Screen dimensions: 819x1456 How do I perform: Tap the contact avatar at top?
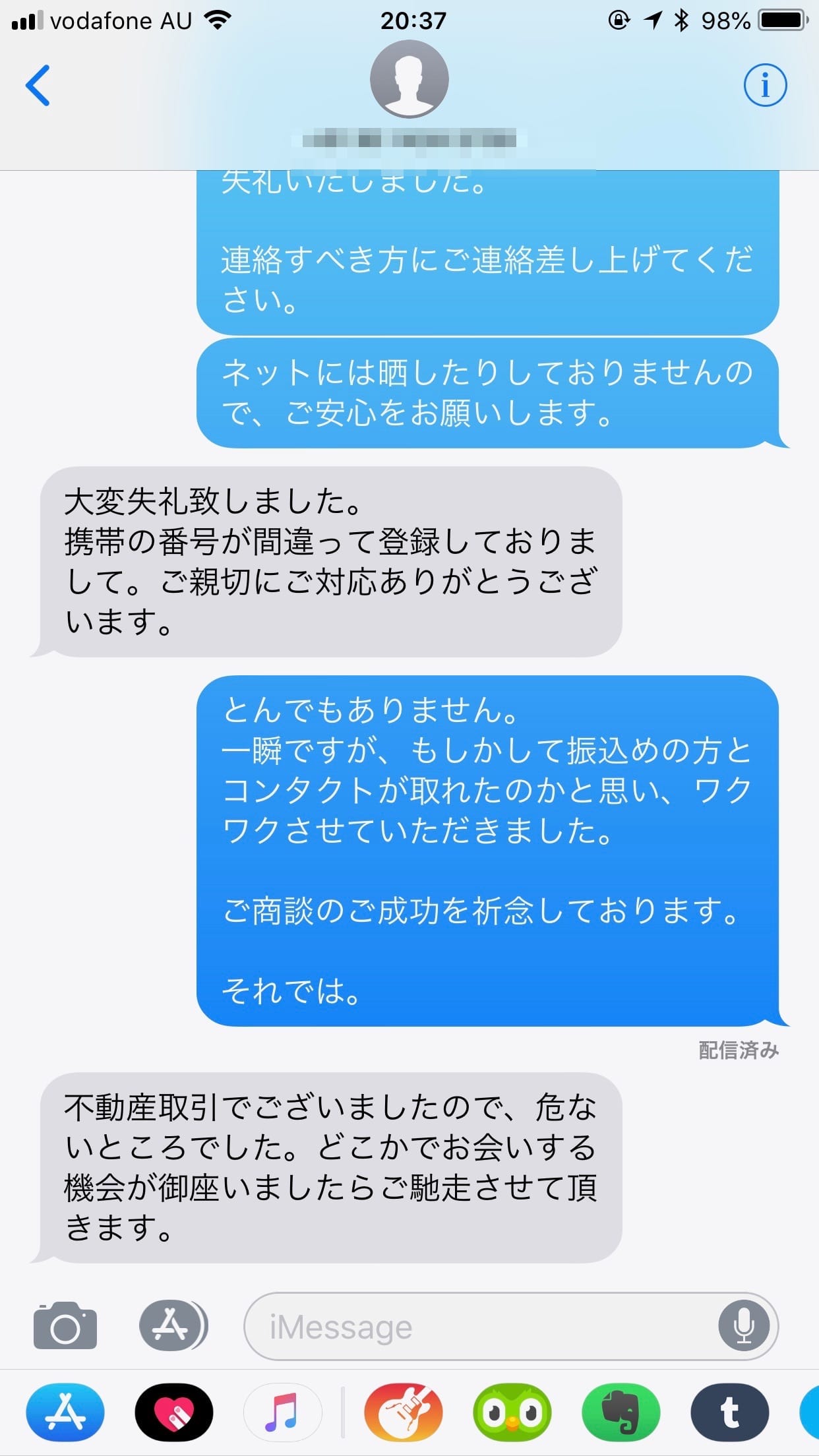click(409, 79)
